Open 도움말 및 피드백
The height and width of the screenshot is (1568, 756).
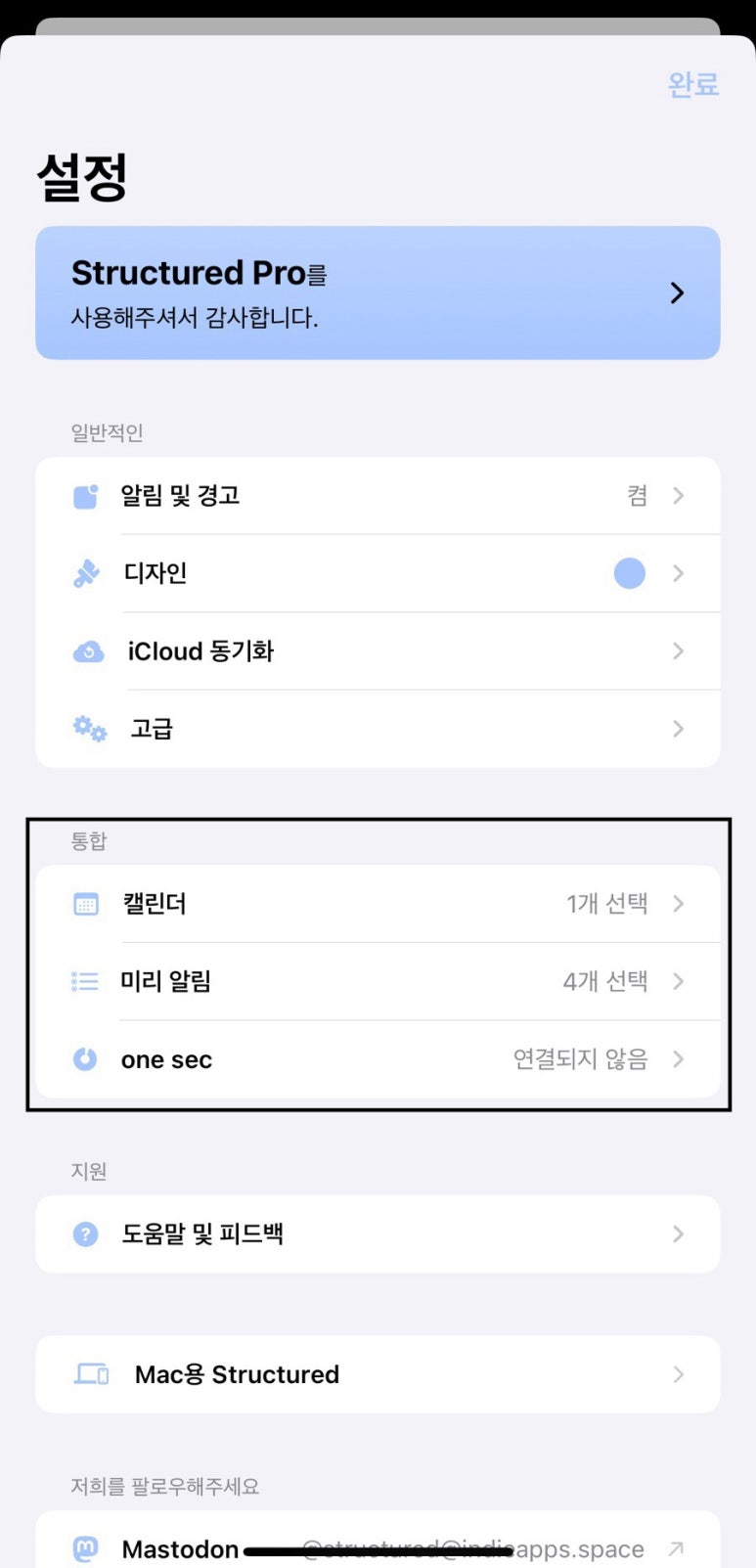[x=378, y=1234]
